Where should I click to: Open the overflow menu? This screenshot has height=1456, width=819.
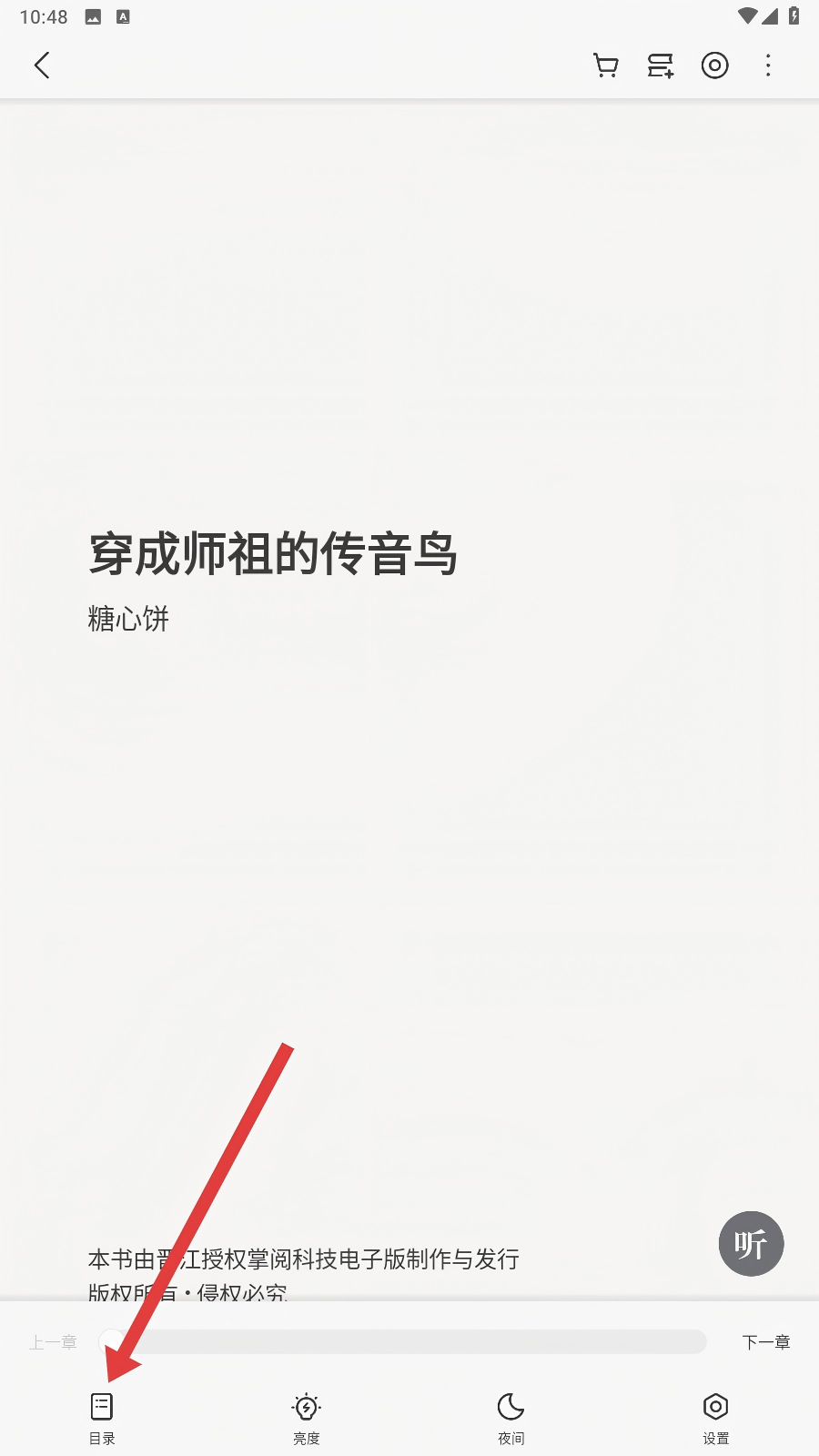(x=769, y=66)
